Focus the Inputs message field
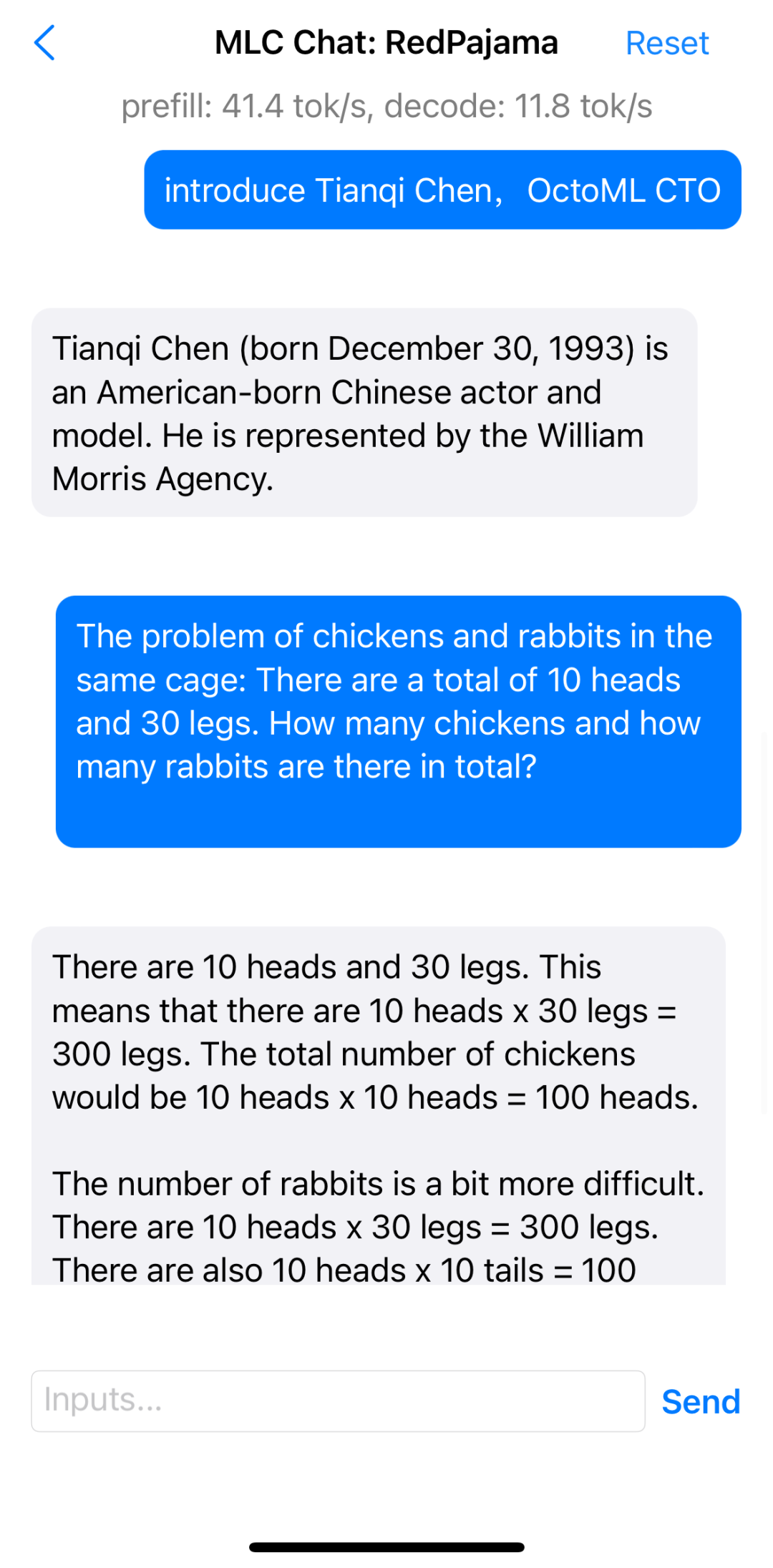Viewport: 773px width, 1568px height. 338,1401
